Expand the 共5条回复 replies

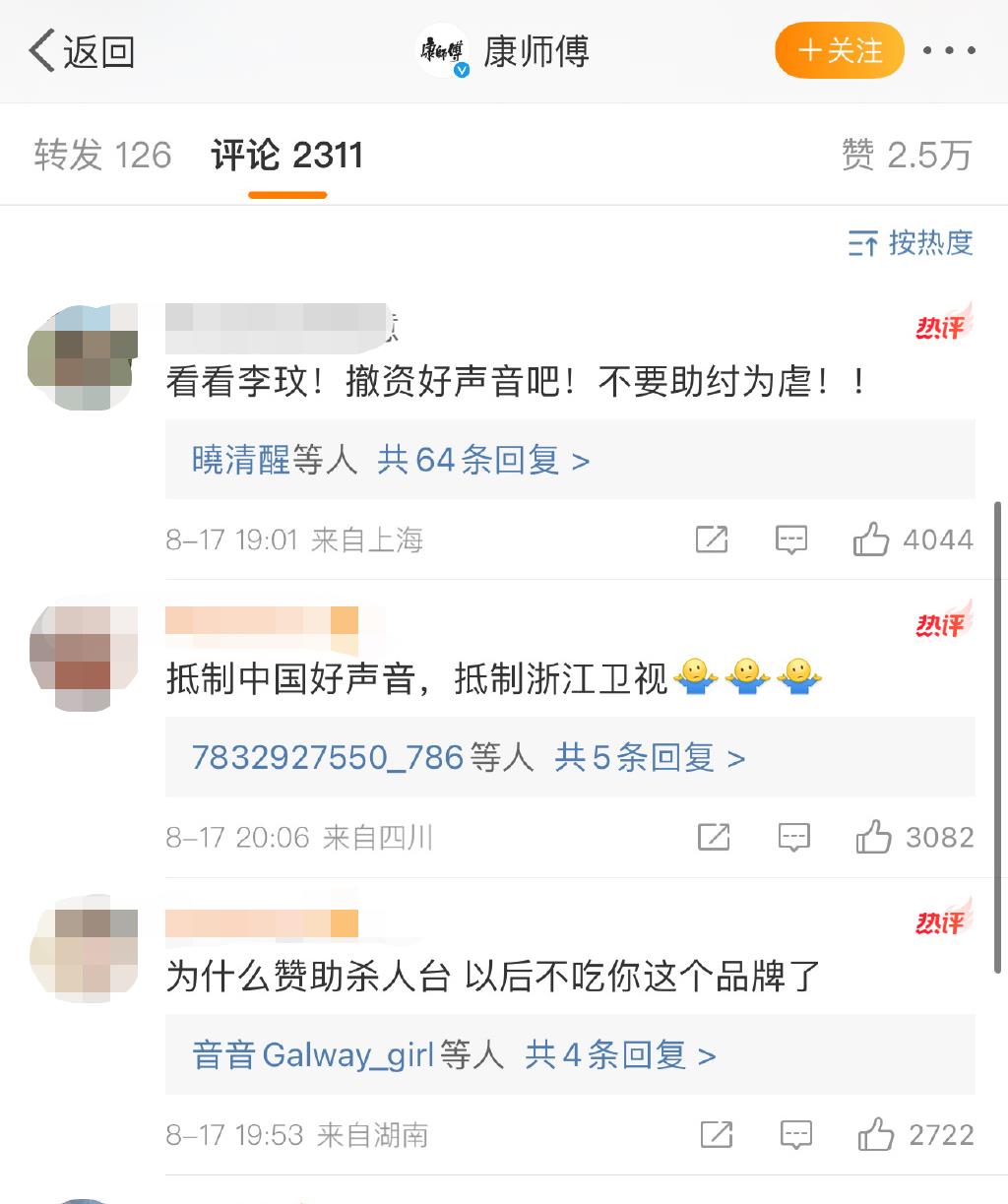(650, 757)
